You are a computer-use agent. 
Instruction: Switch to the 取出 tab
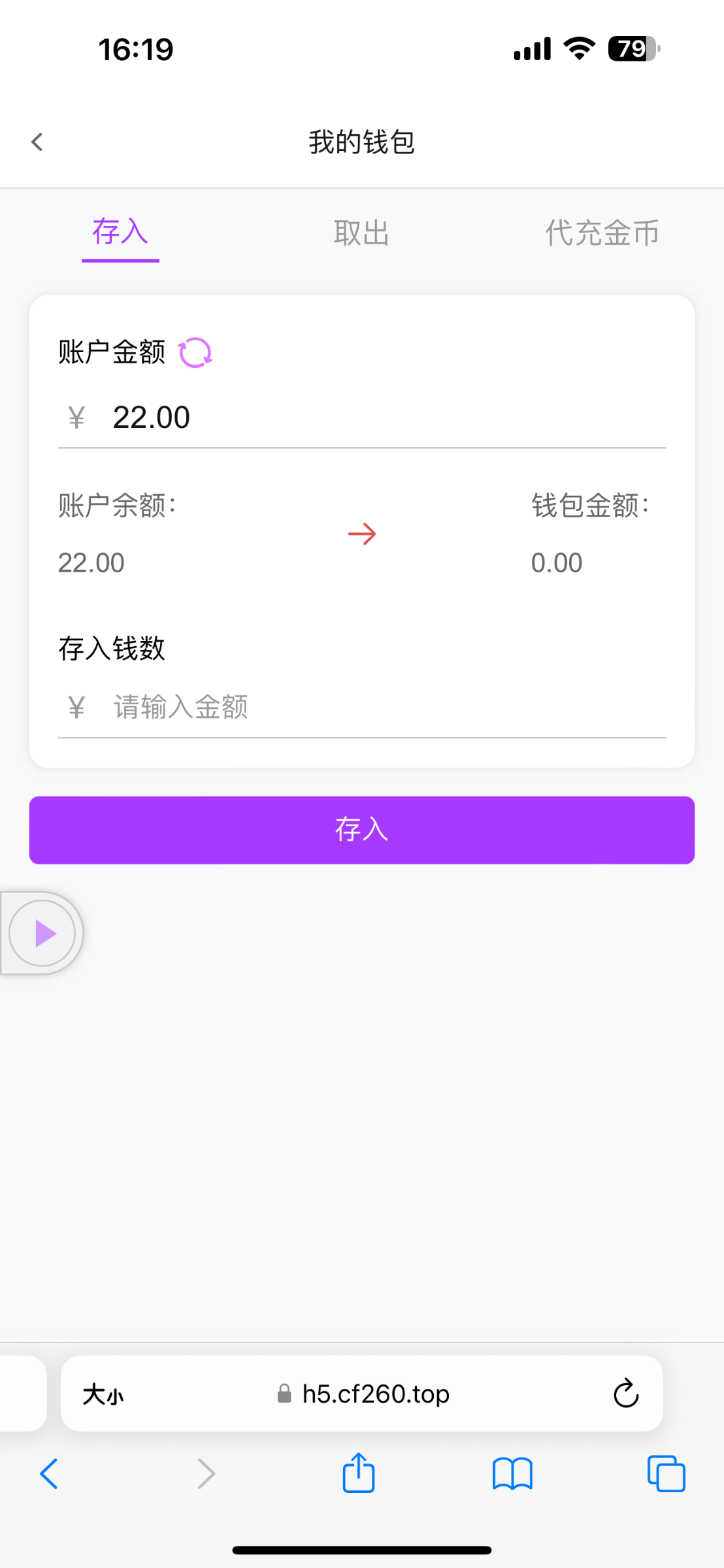361,233
